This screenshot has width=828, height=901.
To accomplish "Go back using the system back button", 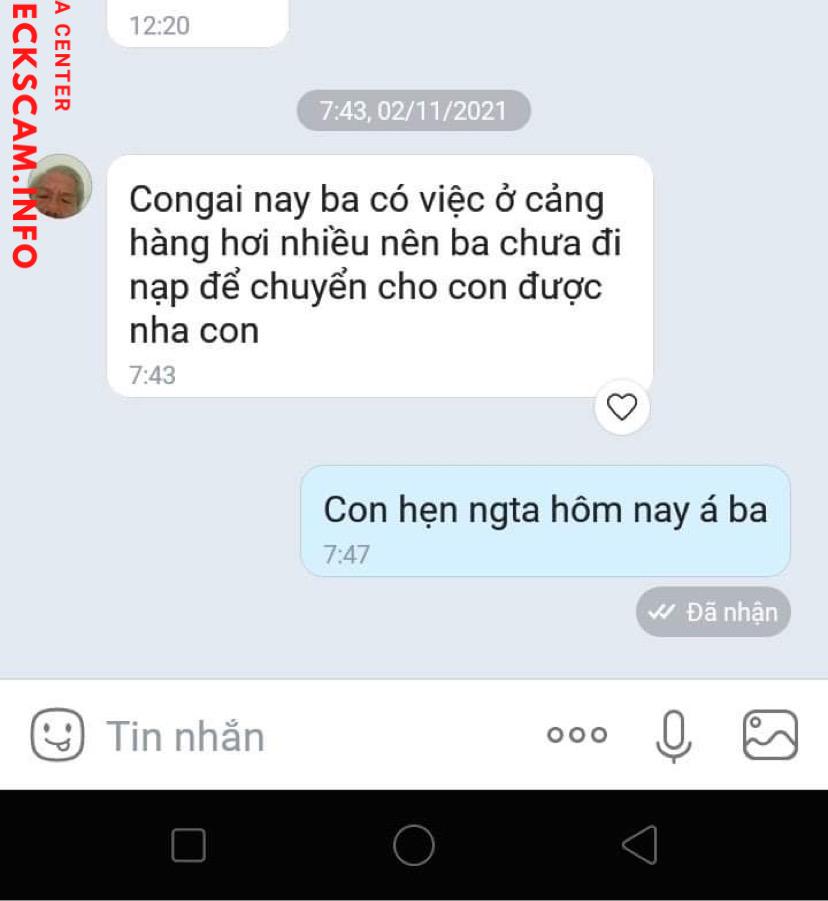I will pos(639,845).
